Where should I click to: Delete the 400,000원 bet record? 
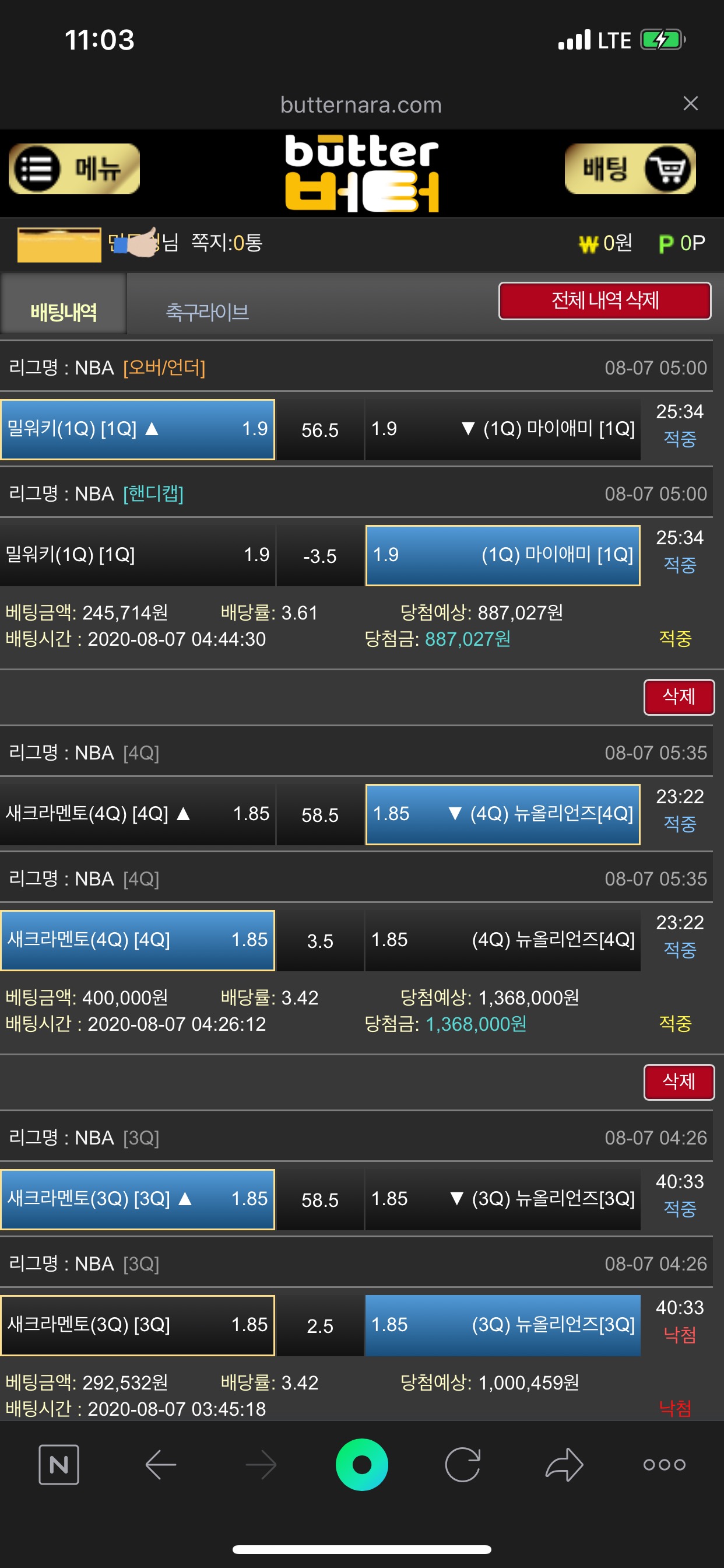679,1081
